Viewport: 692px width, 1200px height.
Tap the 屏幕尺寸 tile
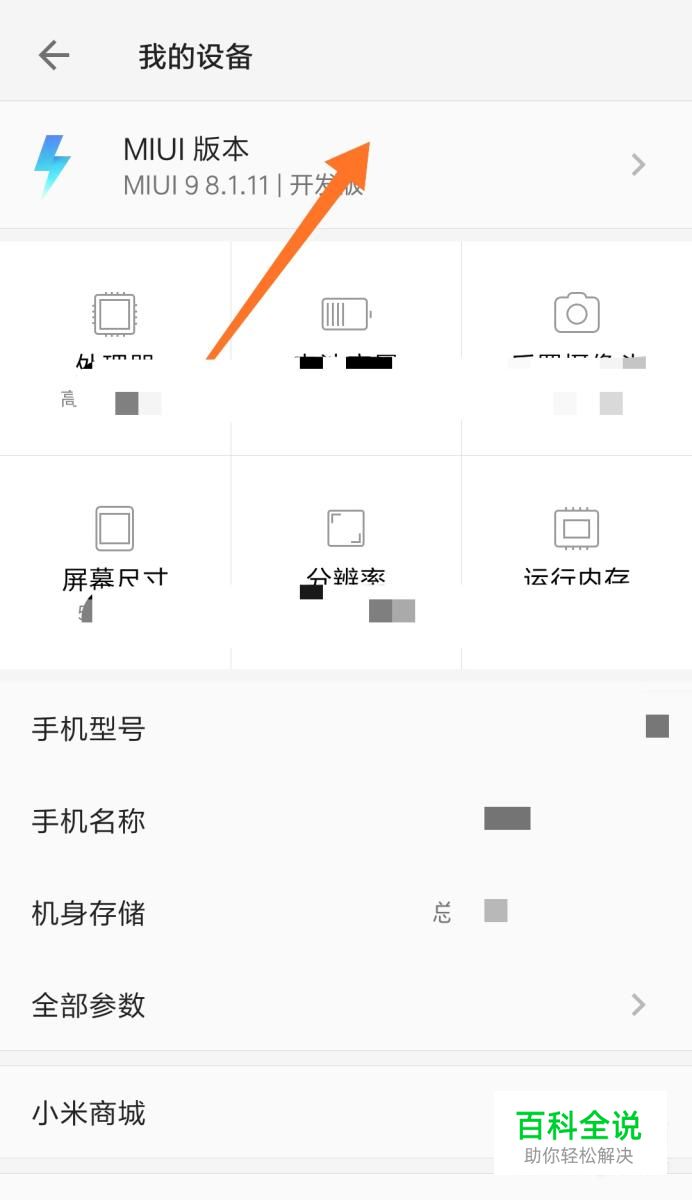point(115,562)
